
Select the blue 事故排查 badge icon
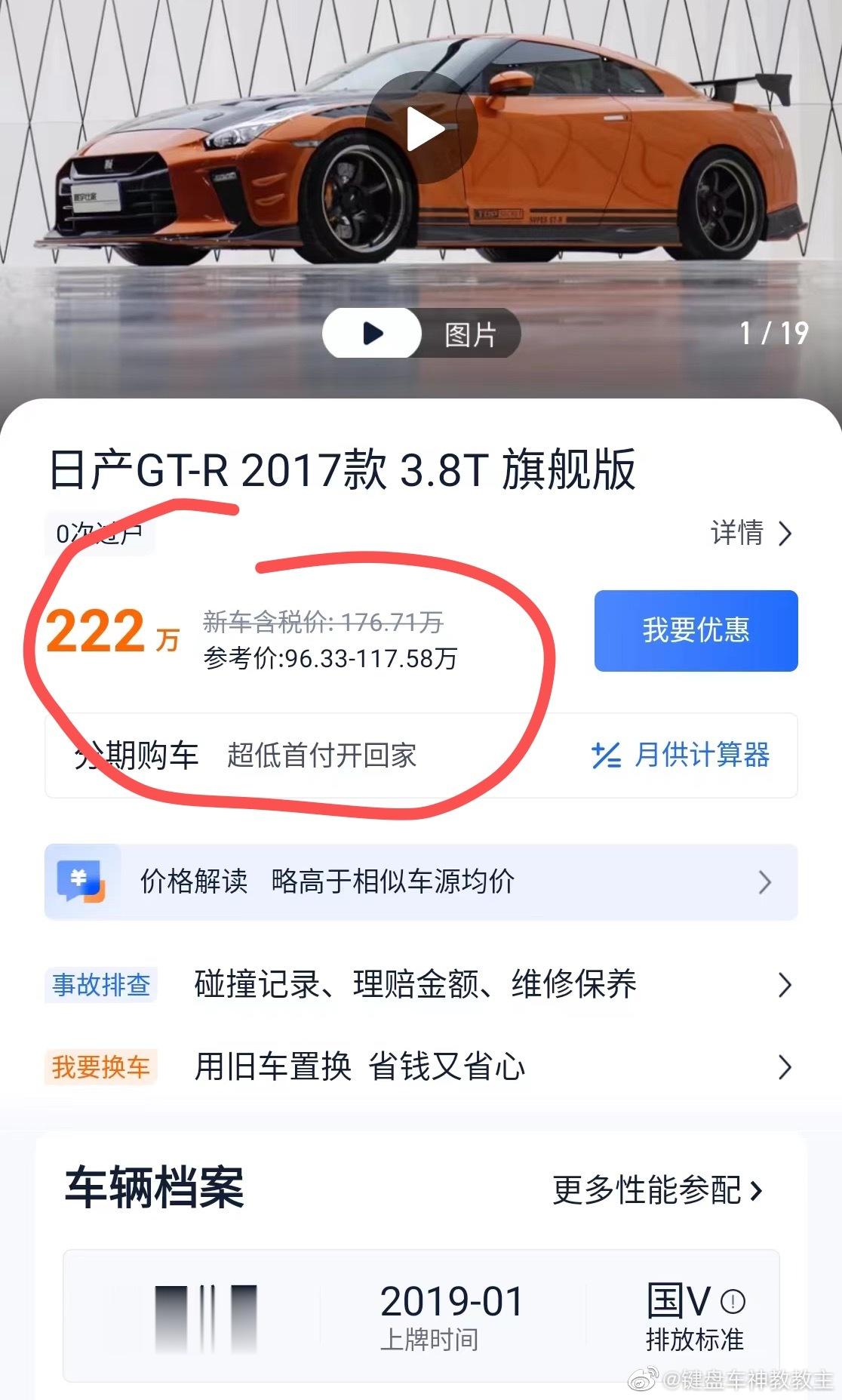pyautogui.click(x=100, y=985)
